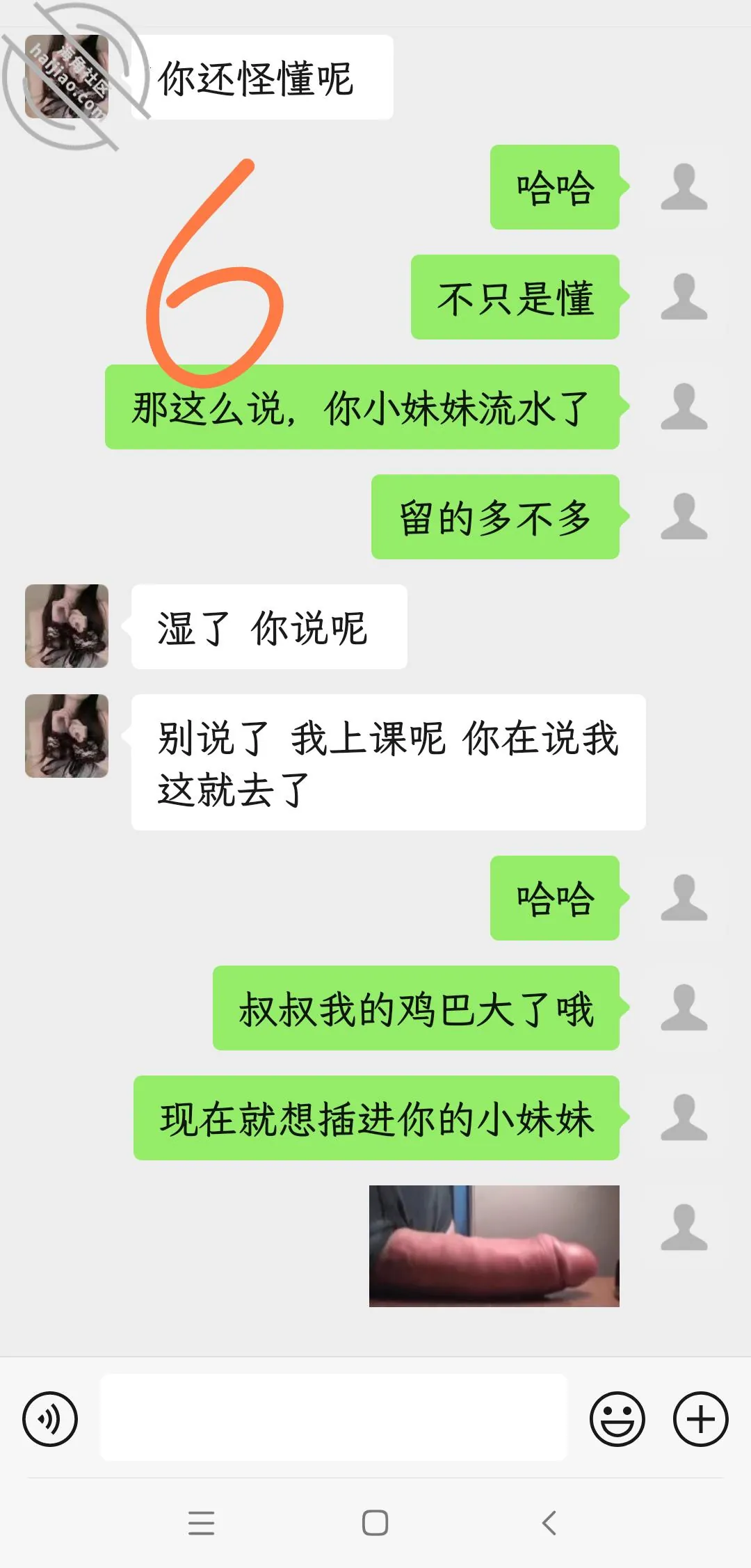The height and width of the screenshot is (1568, 751).
Task: Open the plus attachments menu
Action: pos(701,1418)
